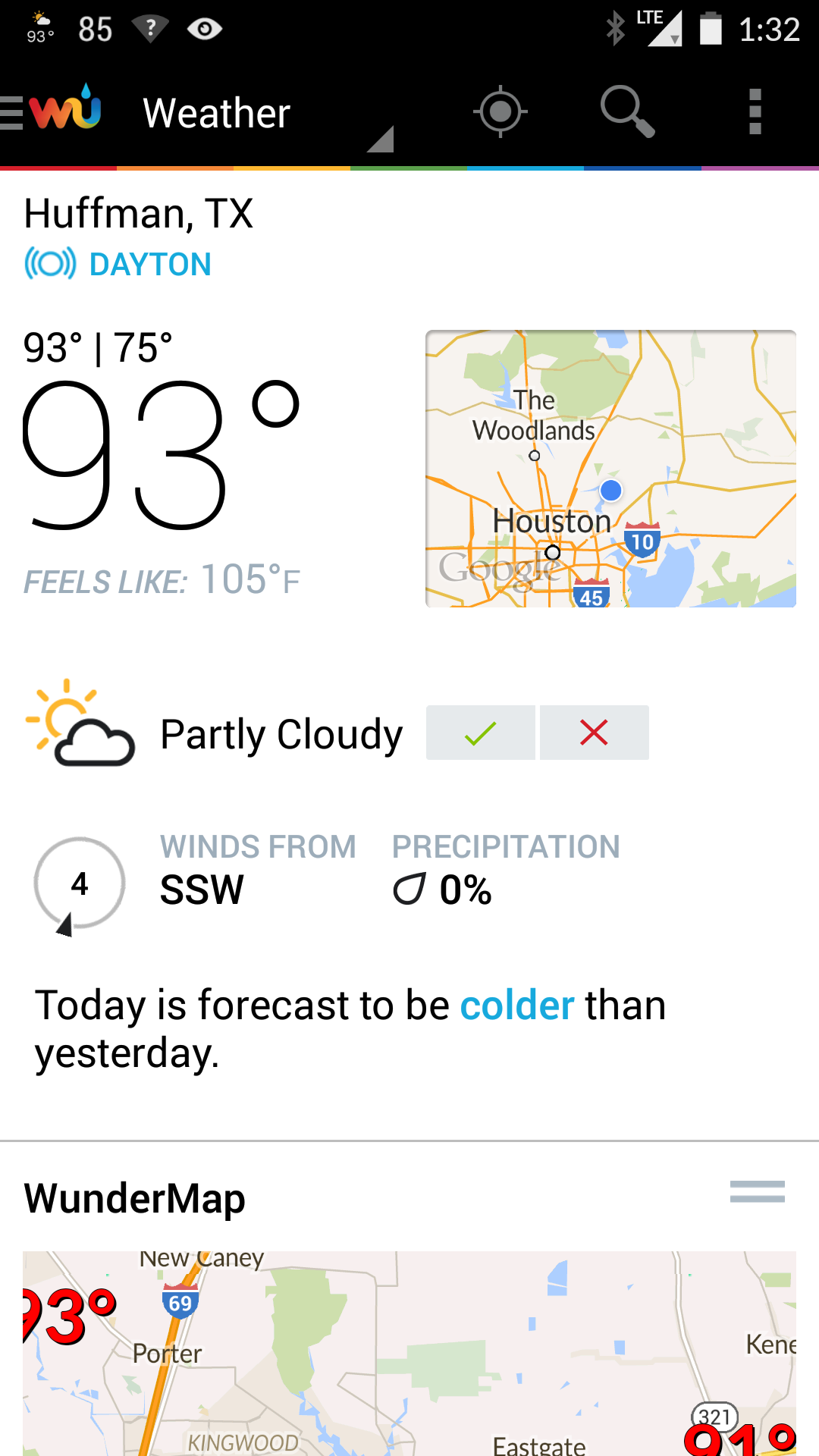Tap the current location target icon

[x=500, y=112]
